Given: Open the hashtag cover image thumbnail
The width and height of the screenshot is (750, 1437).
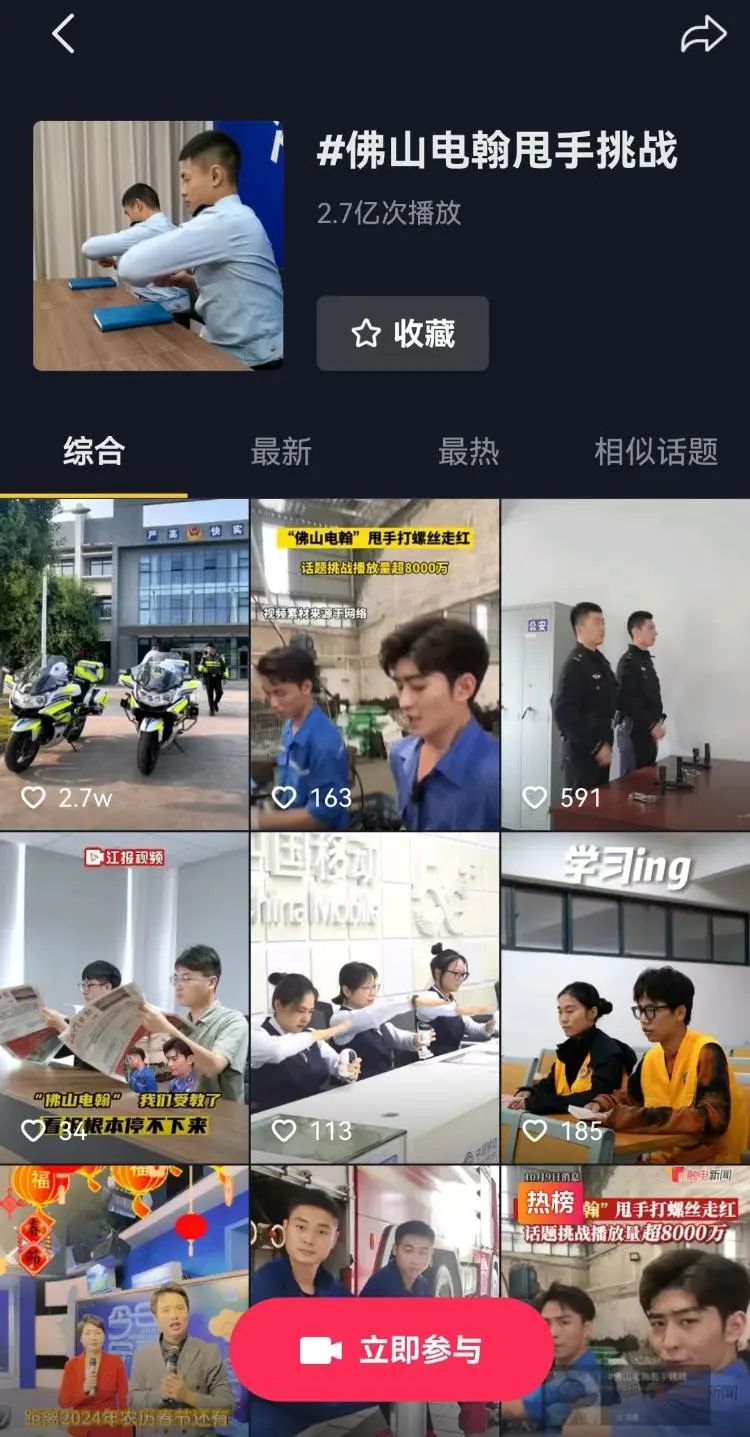Looking at the screenshot, I should [152, 243].
